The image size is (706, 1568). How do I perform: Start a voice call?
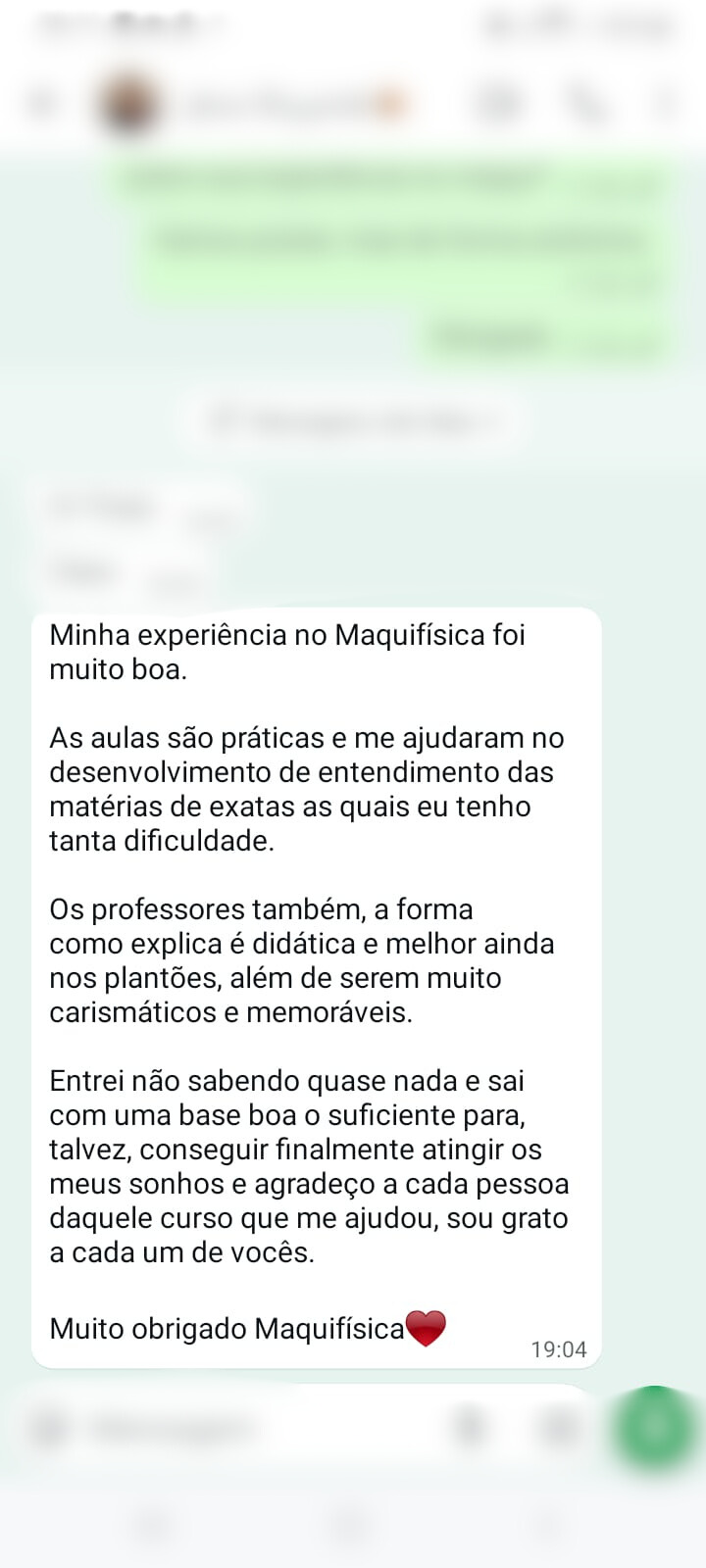pos(585,103)
